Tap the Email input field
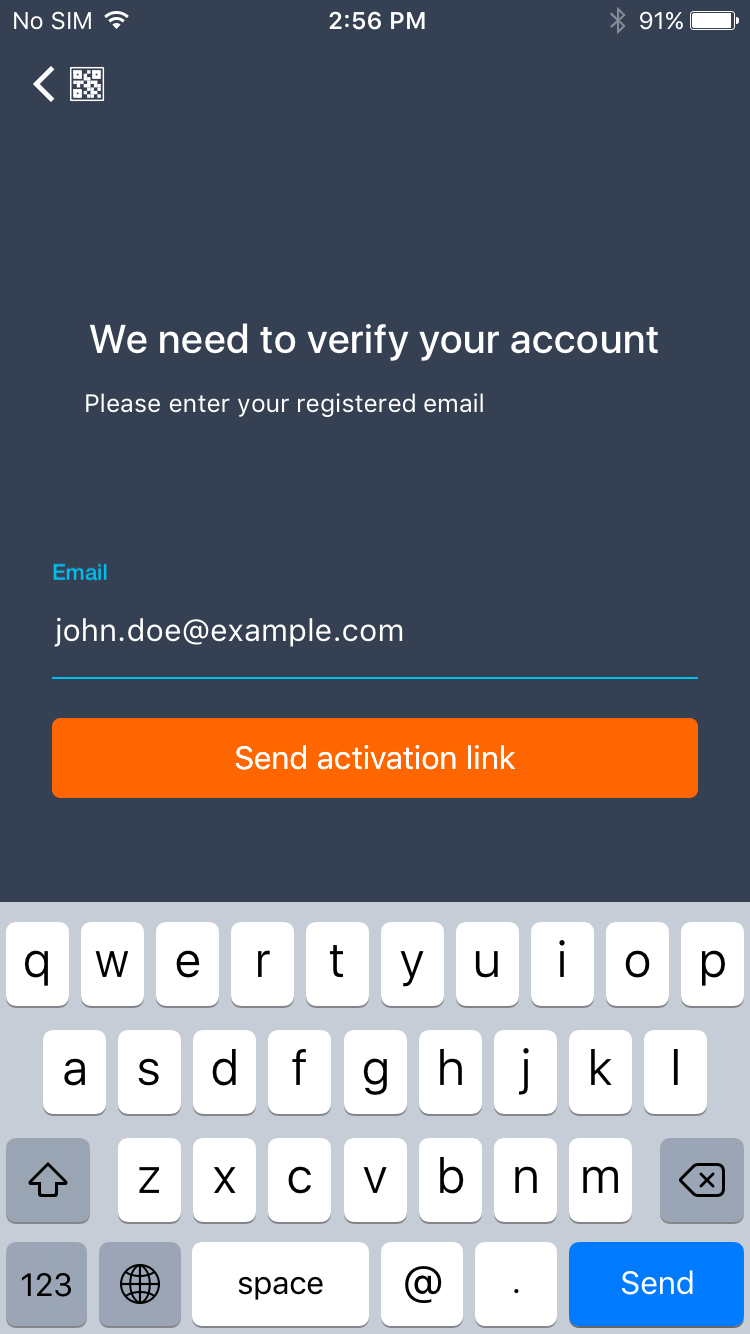The width and height of the screenshot is (750, 1334). click(374, 632)
